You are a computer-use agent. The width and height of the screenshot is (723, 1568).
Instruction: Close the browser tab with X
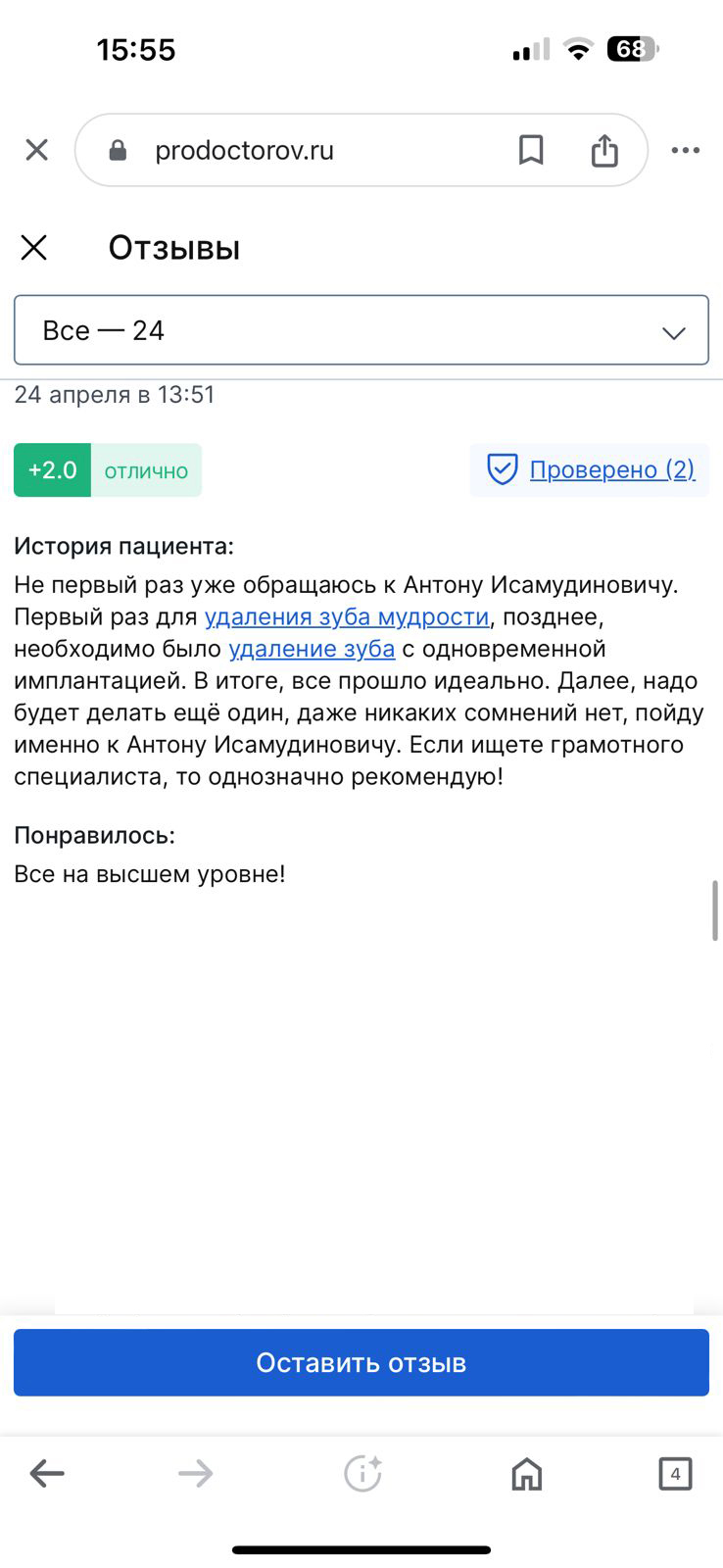pos(36,150)
